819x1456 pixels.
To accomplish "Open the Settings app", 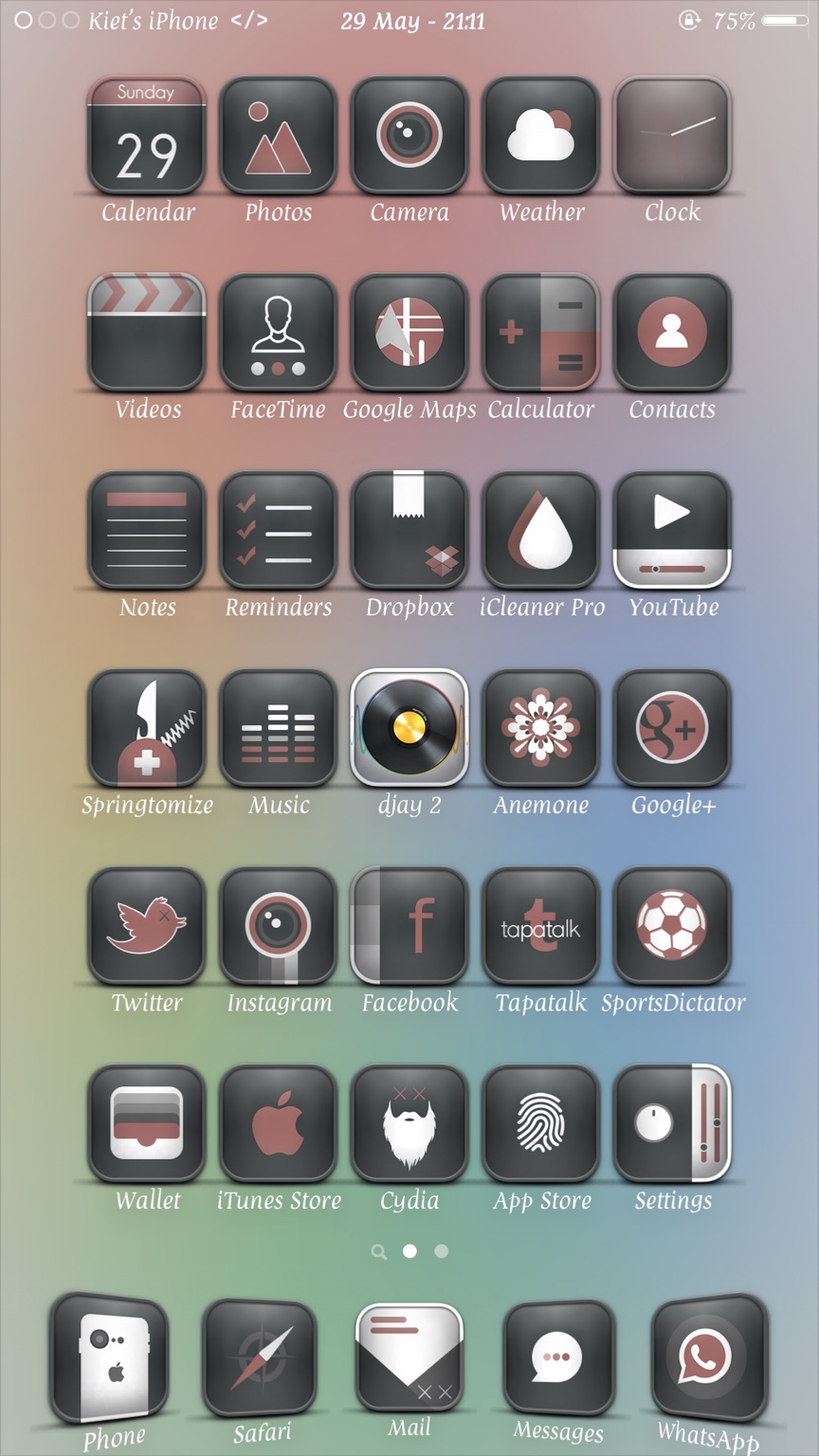I will pos(672,1123).
